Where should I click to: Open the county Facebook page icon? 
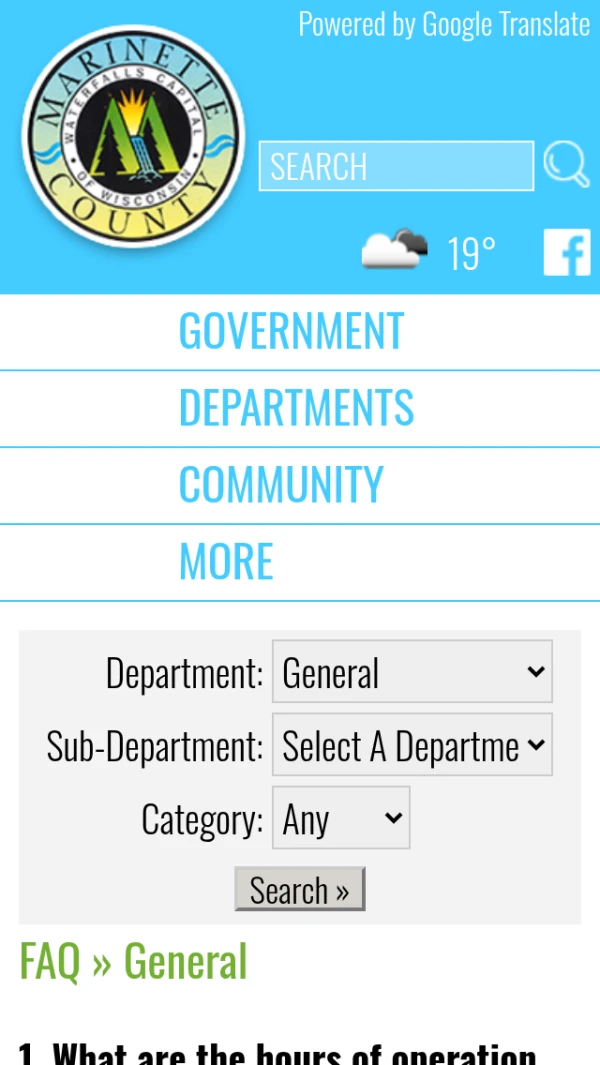567,252
